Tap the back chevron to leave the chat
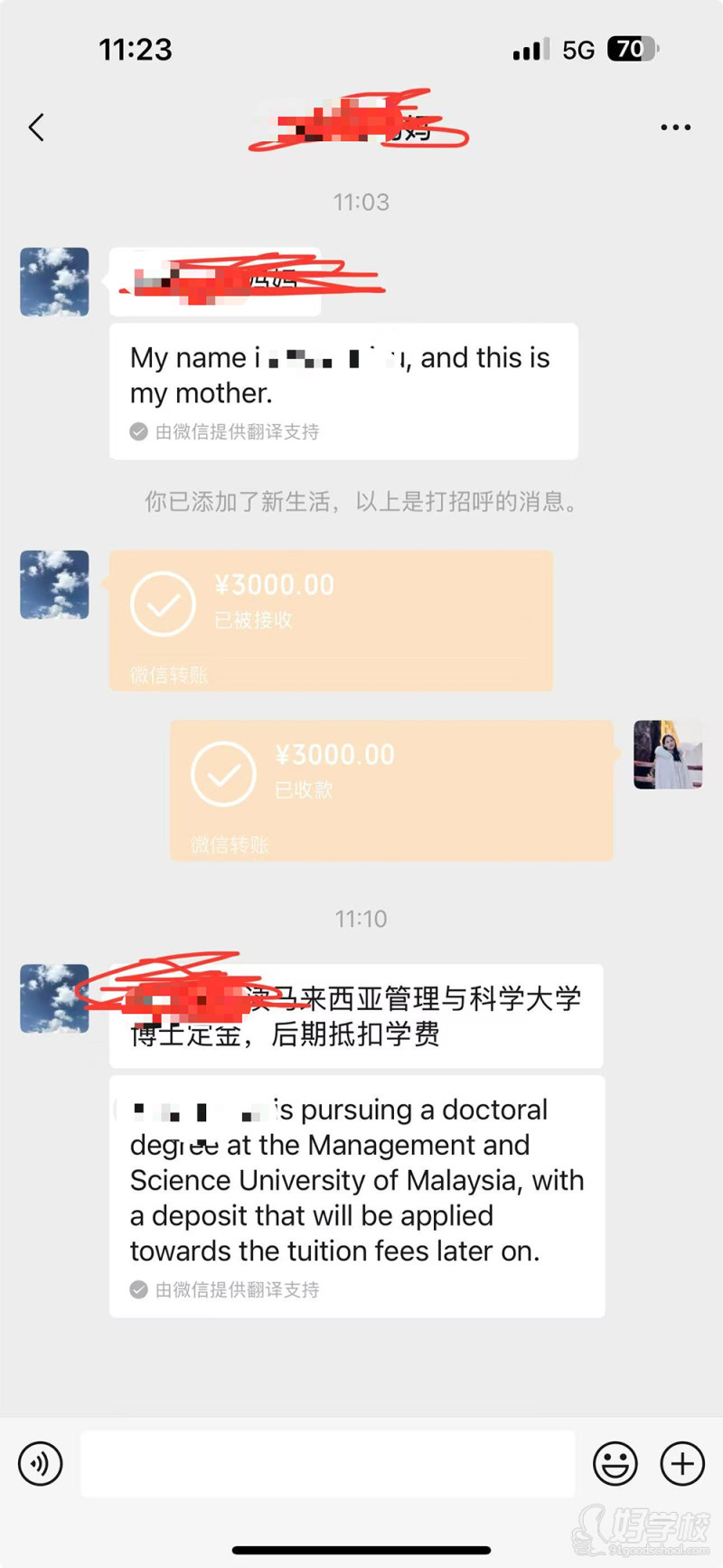This screenshot has width=723, height=1568. pos(36,128)
